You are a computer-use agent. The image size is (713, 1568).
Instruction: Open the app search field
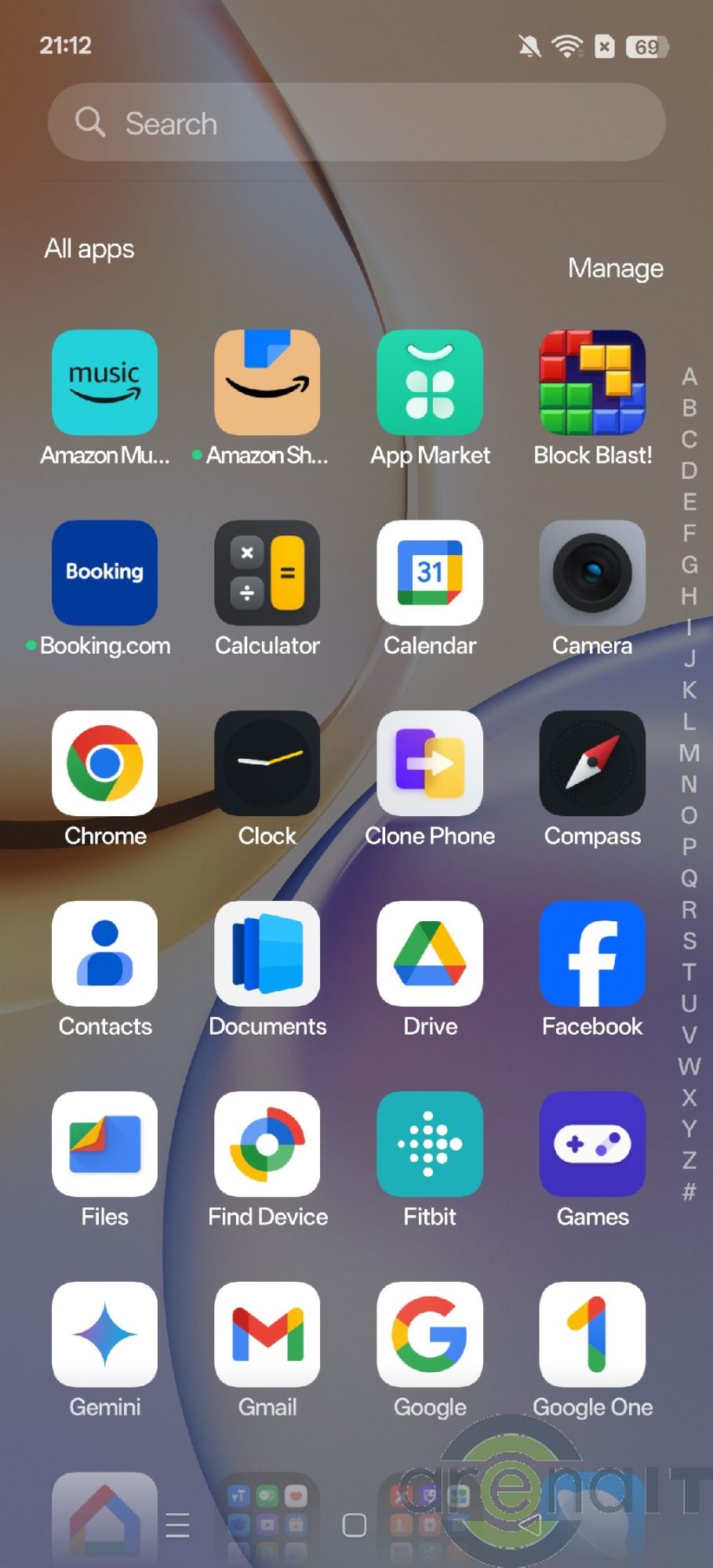(x=357, y=123)
